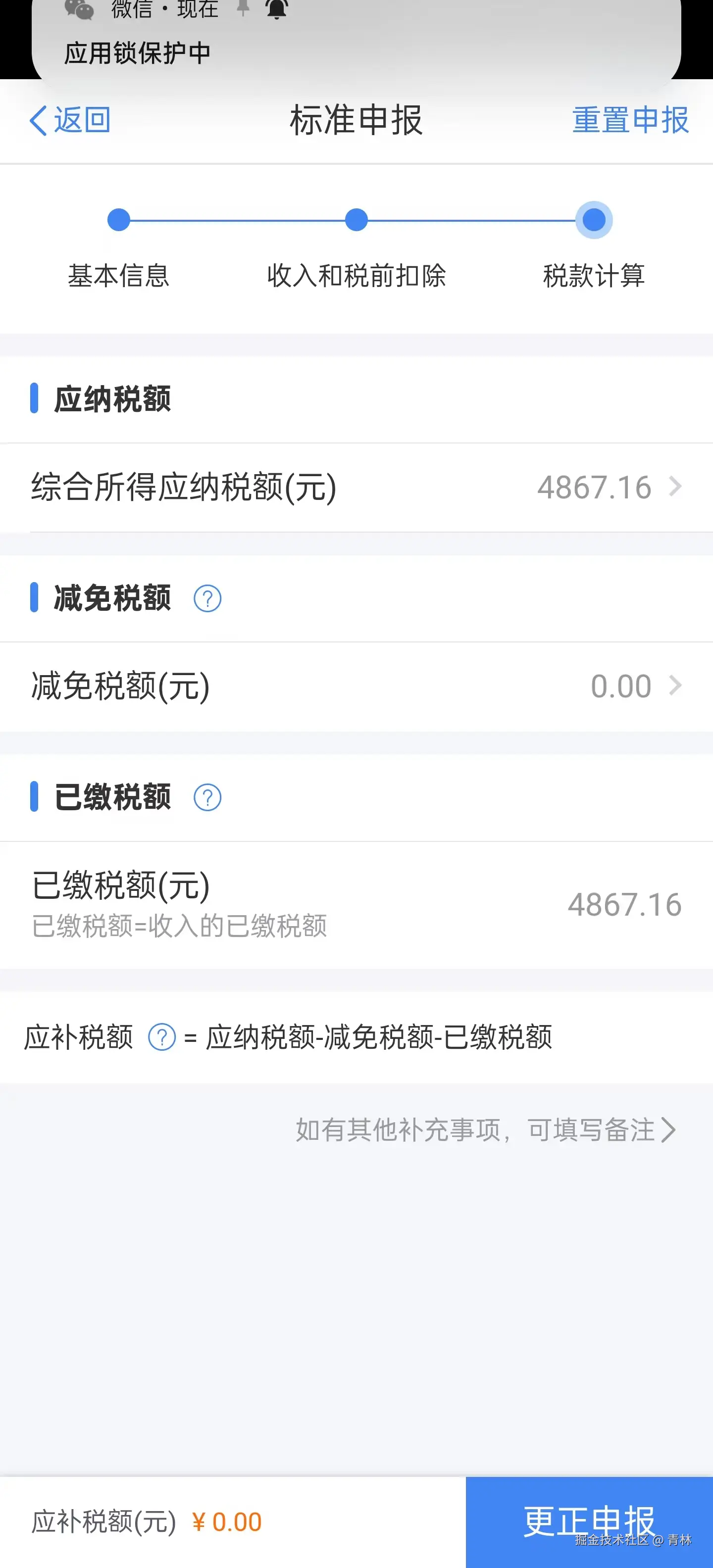Click the progress line between step dots
Viewport: 713px width, 1568px height.
(238, 220)
